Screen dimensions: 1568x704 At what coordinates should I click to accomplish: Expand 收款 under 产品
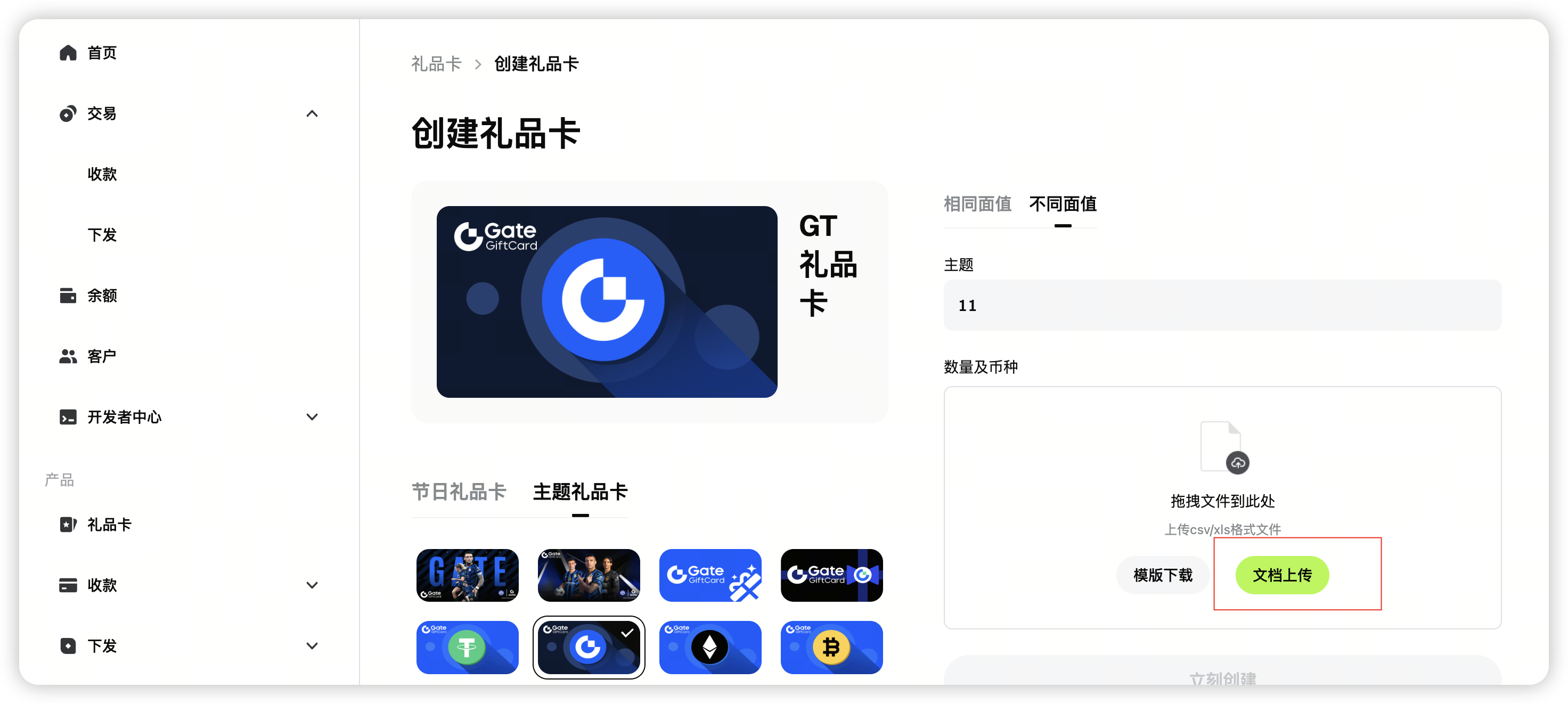pos(312,585)
